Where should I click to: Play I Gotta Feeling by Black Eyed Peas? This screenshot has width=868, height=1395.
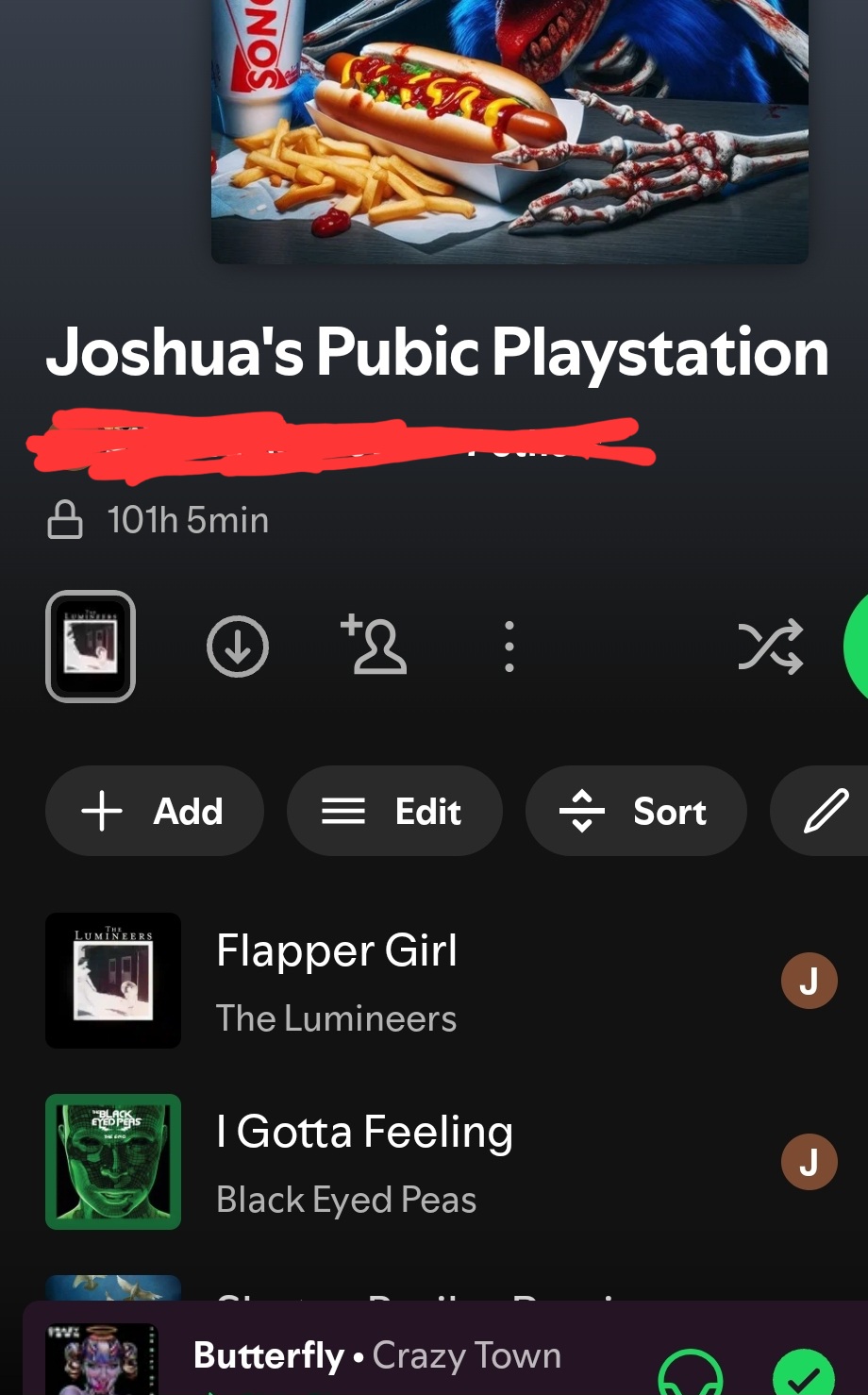(364, 1162)
